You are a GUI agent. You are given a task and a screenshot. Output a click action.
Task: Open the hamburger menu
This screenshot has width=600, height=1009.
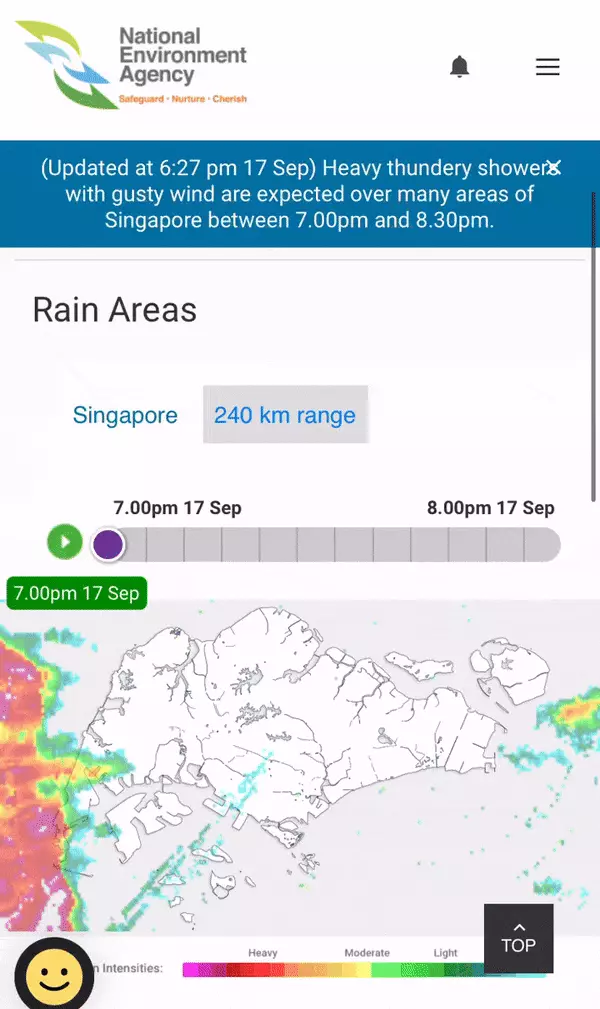click(x=547, y=67)
